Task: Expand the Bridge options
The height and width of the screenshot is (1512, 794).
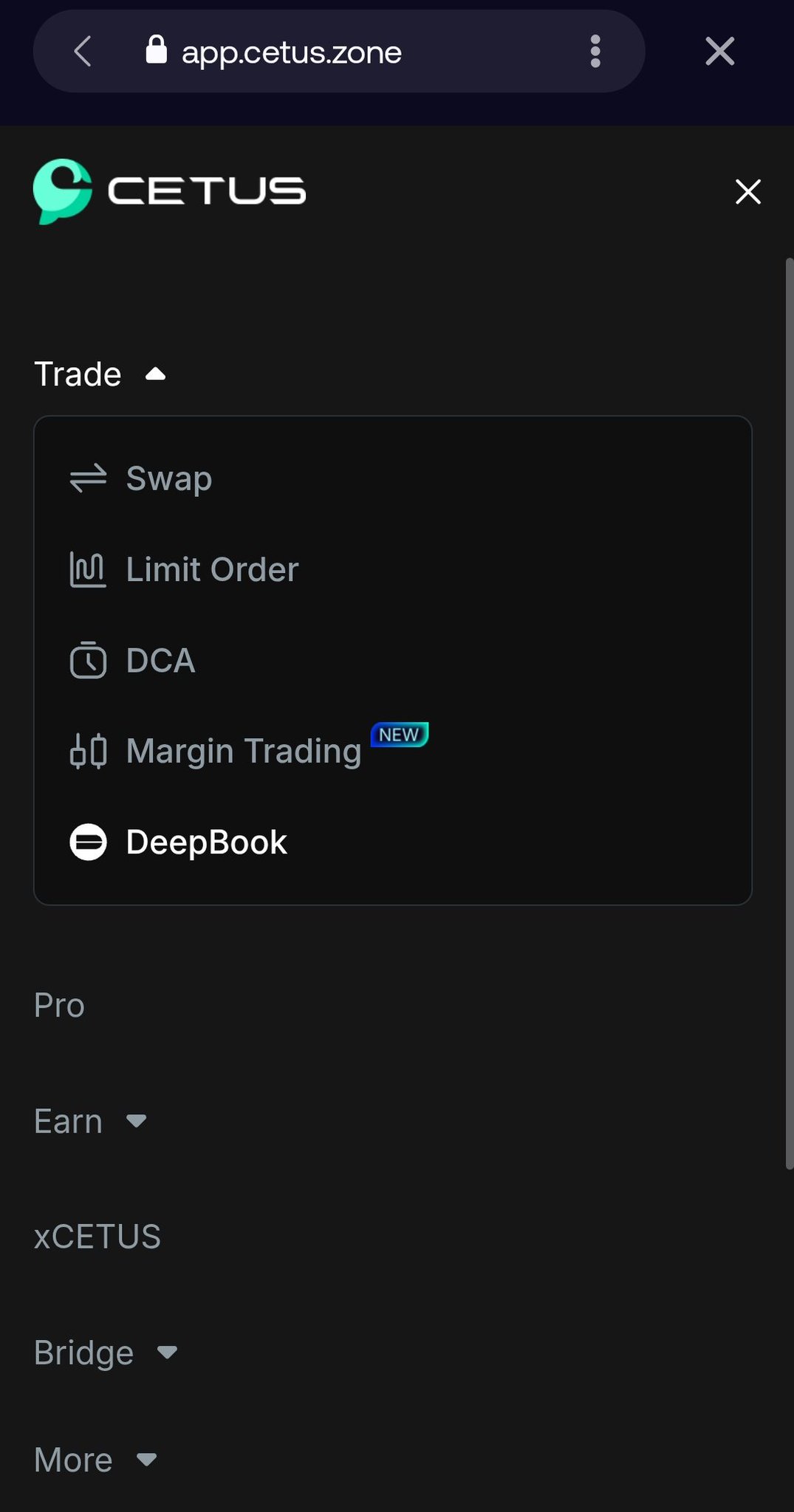Action: click(106, 1353)
